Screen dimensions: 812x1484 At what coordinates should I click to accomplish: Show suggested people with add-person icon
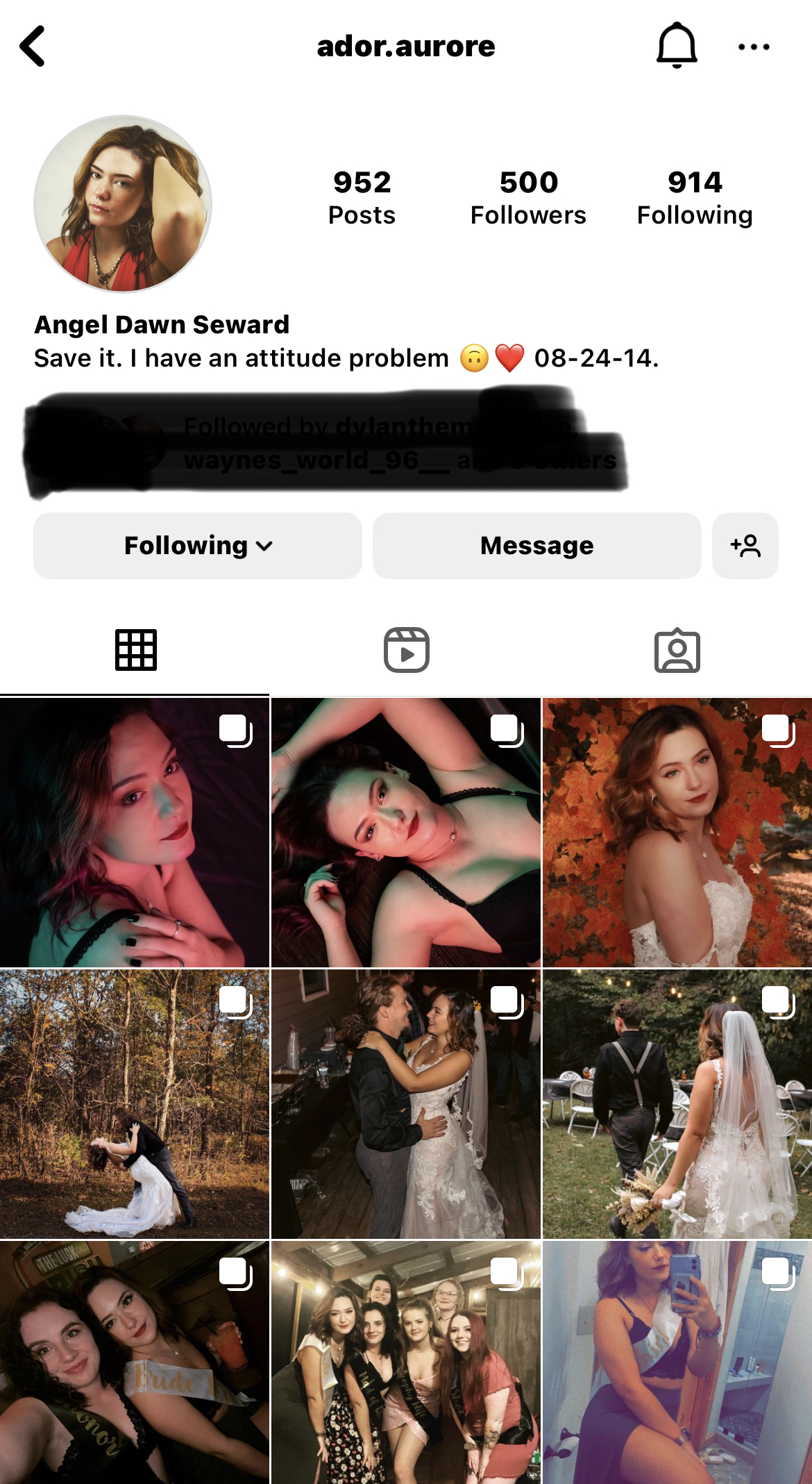click(745, 546)
